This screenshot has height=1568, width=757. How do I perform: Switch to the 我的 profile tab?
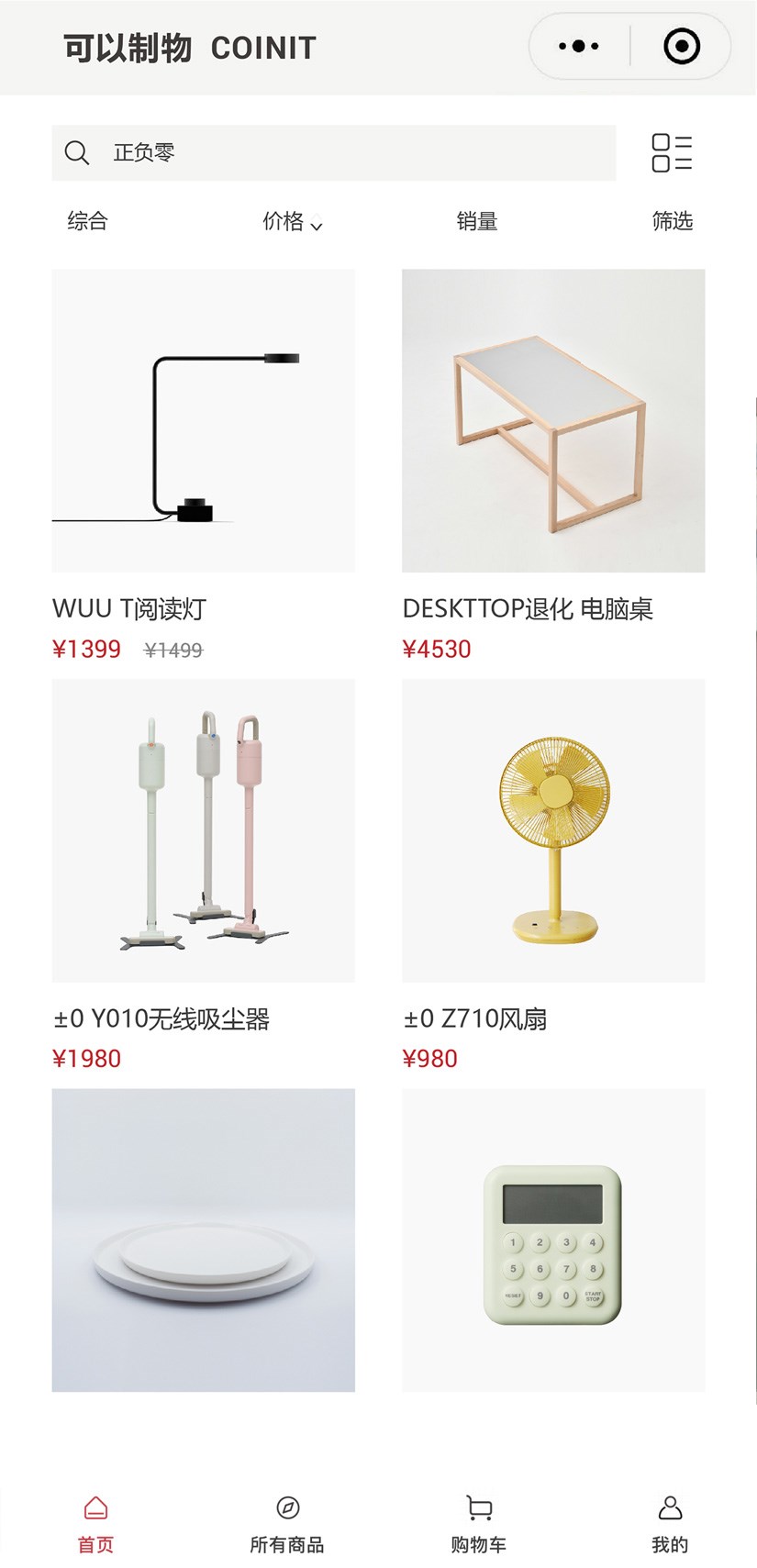click(670, 1524)
